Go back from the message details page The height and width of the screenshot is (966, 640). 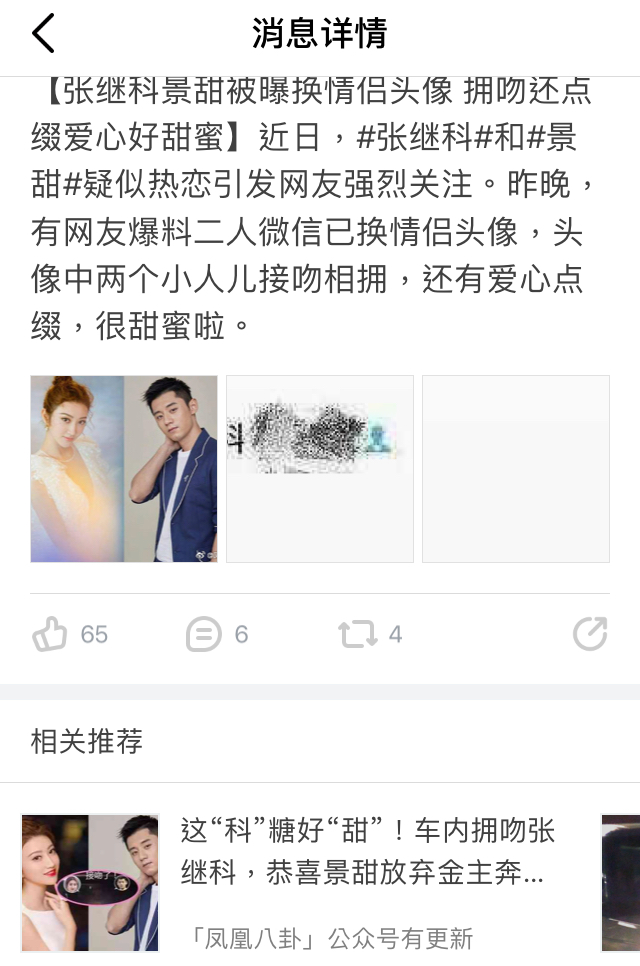point(43,34)
